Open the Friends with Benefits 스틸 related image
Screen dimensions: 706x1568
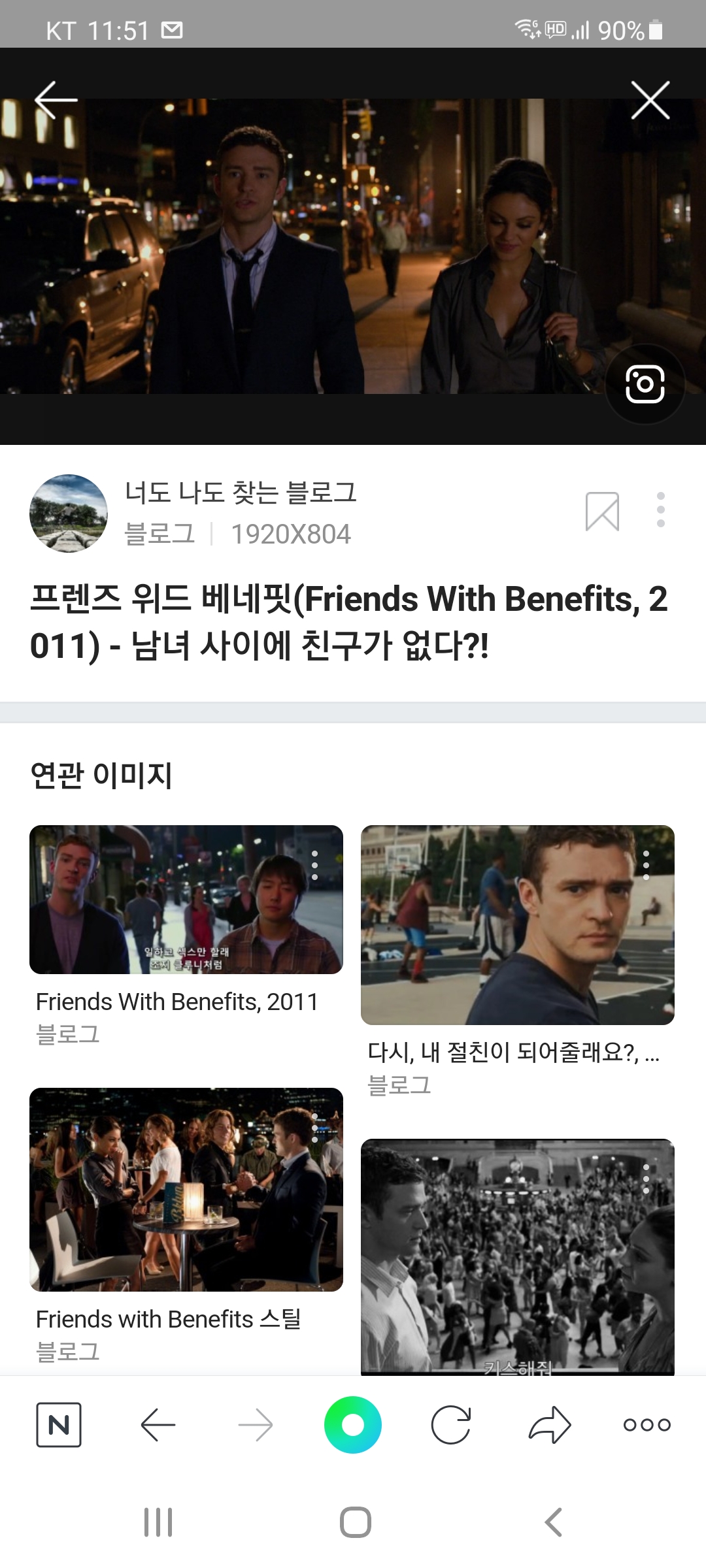[186, 1190]
